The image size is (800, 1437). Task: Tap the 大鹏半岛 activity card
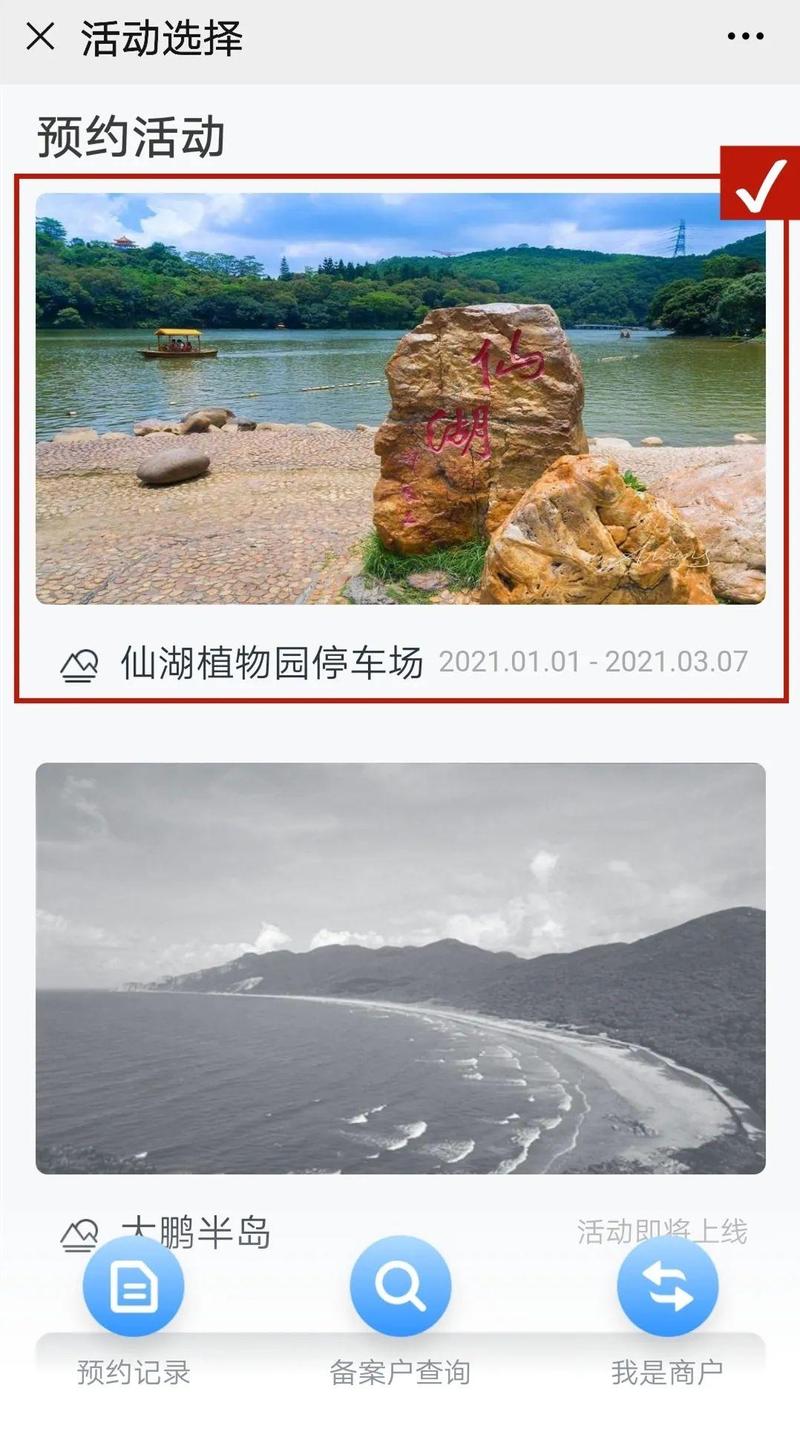tap(400, 968)
